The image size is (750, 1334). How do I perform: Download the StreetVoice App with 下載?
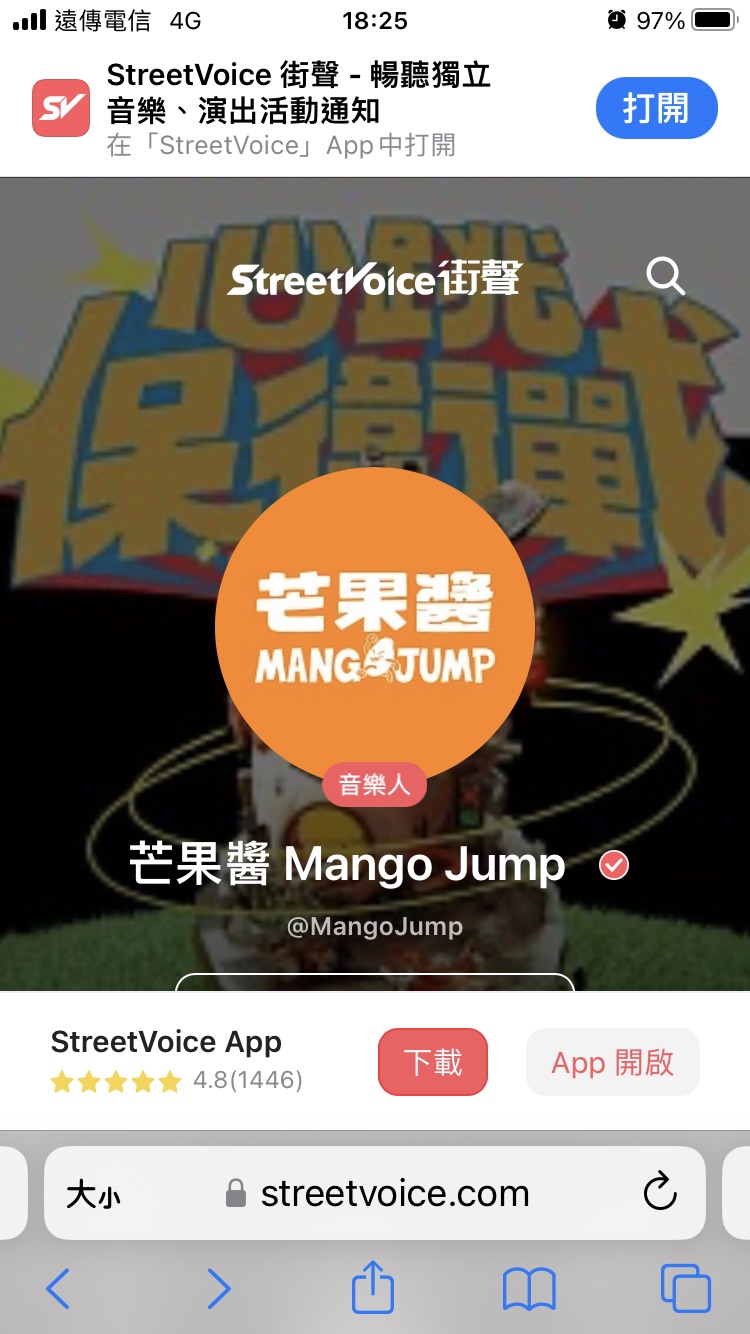(x=433, y=1062)
